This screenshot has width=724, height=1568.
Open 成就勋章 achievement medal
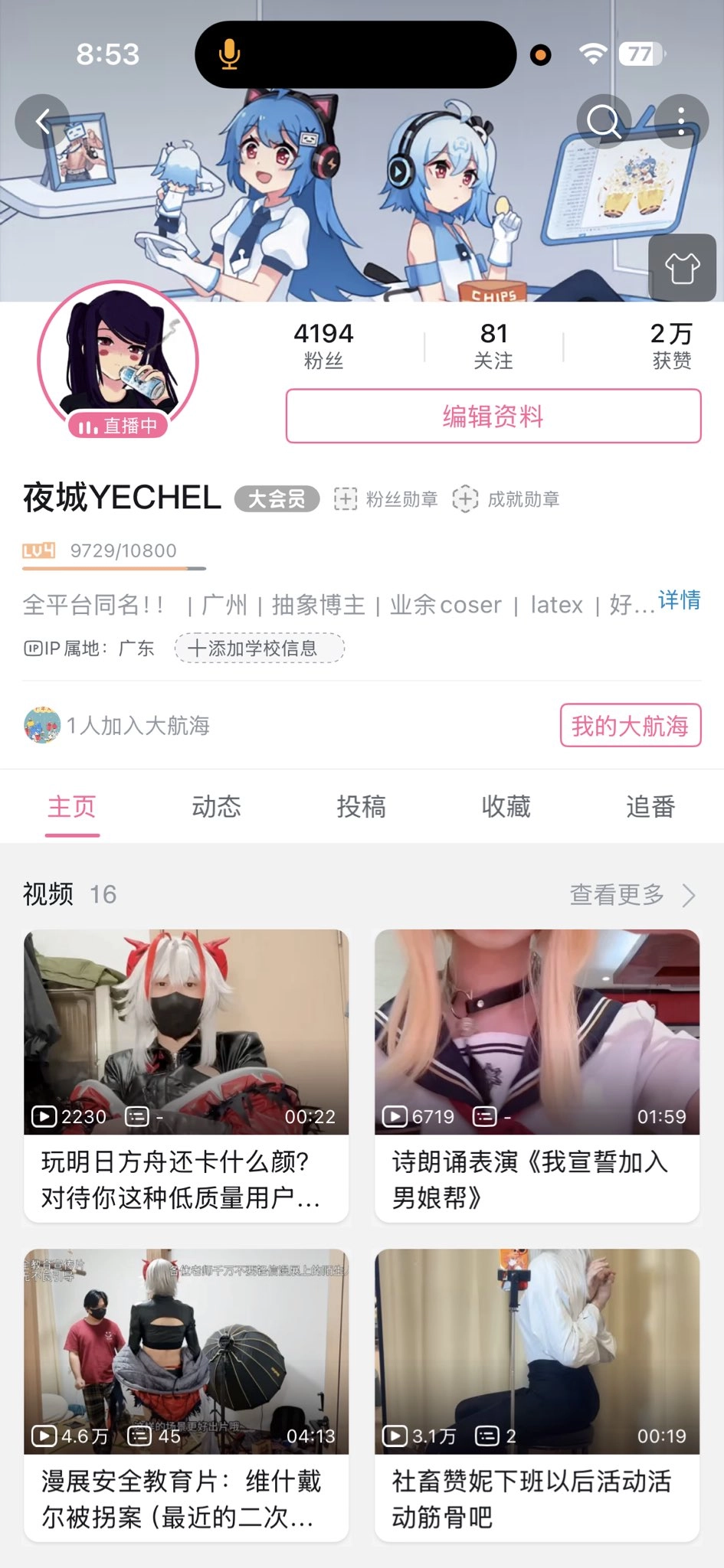(506, 499)
